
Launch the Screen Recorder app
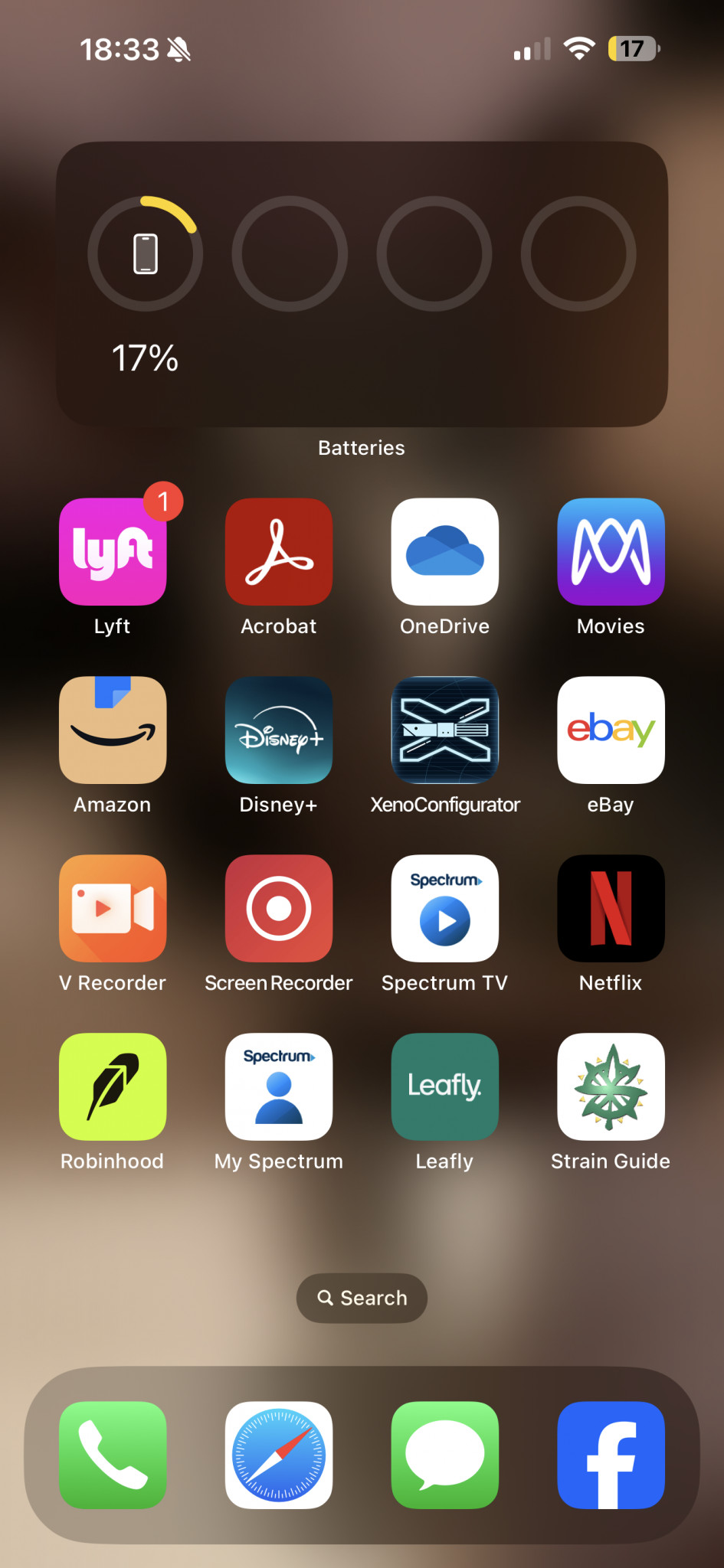279,908
